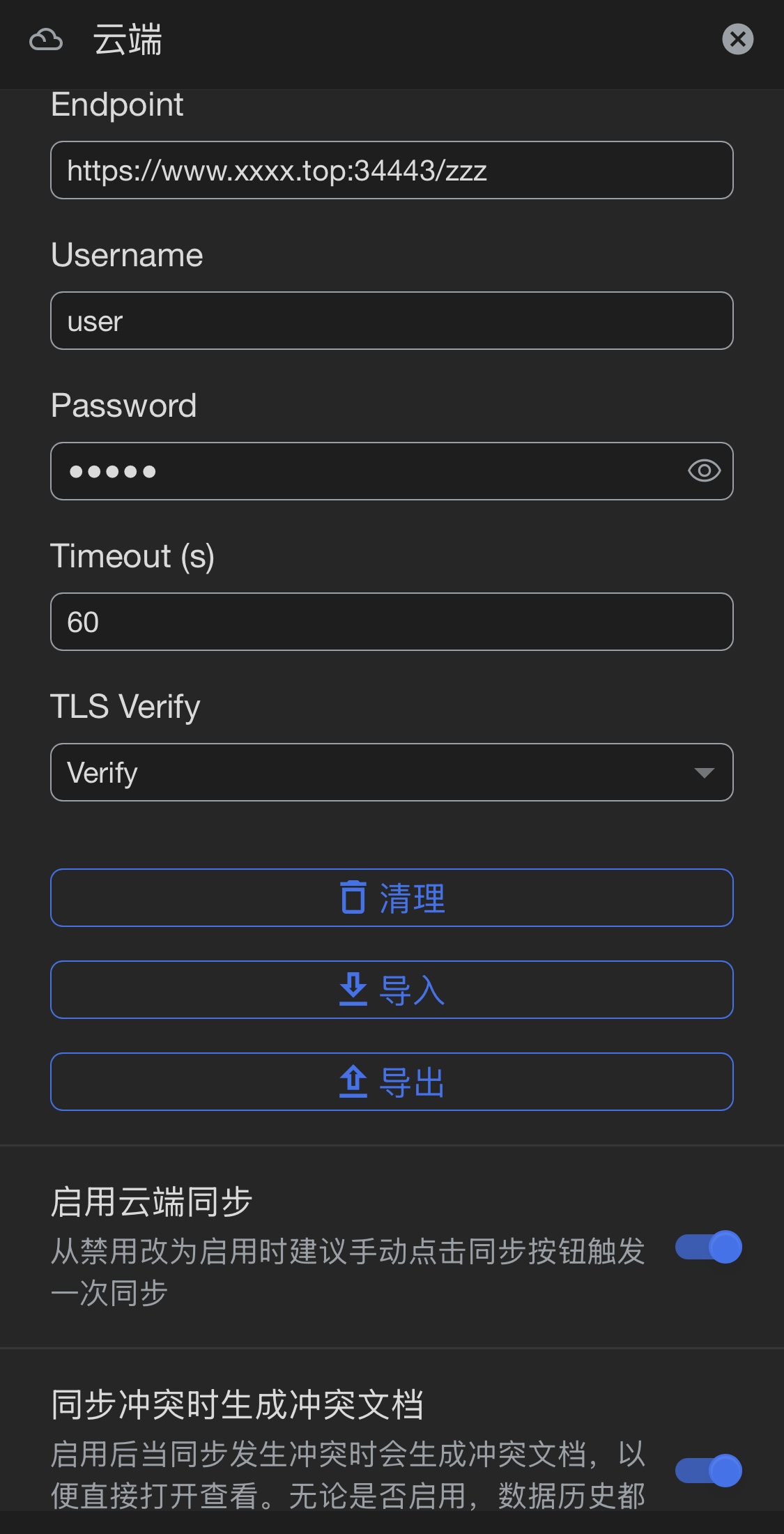Expand the TLS Verify dropdown
Screen dimensions: 784x1534
391,773
